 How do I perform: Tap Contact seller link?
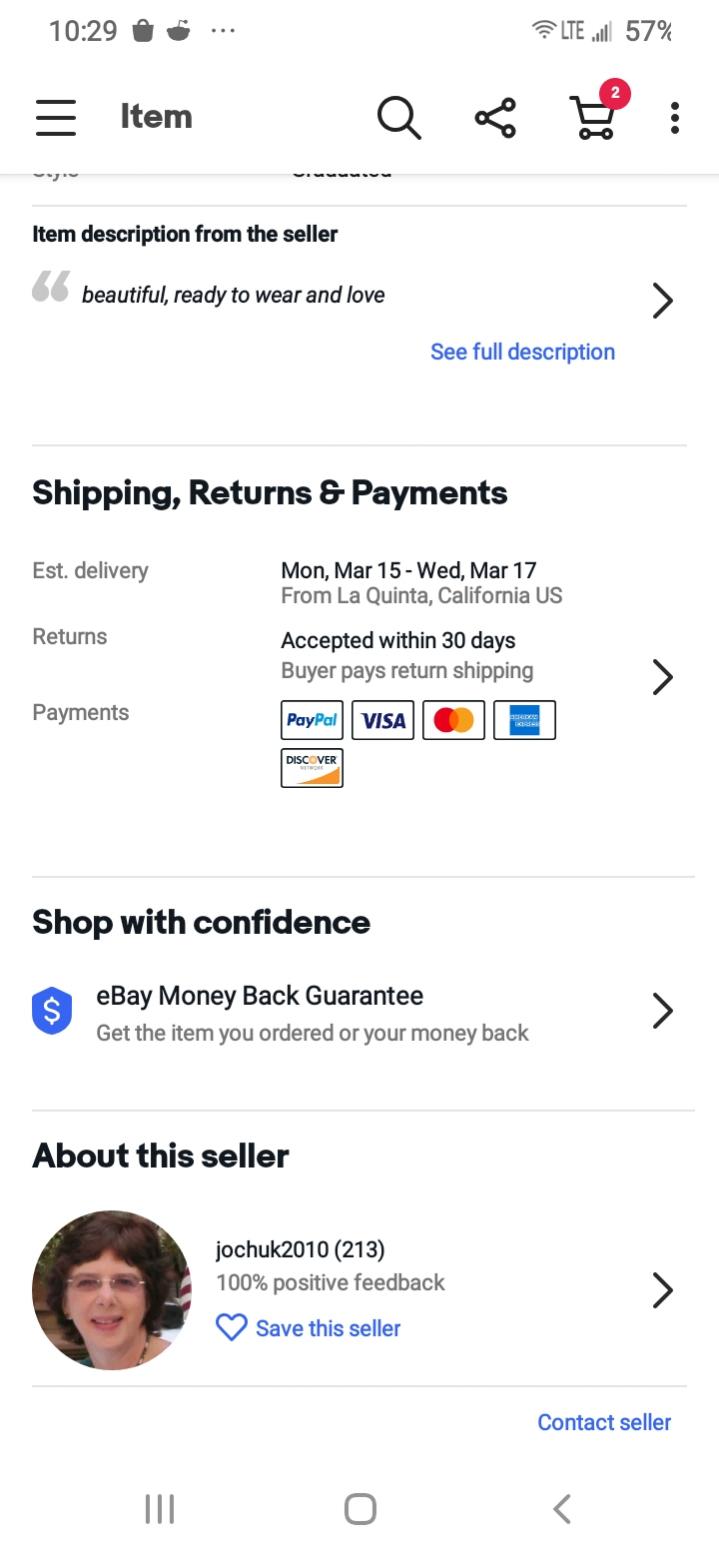[604, 1422]
